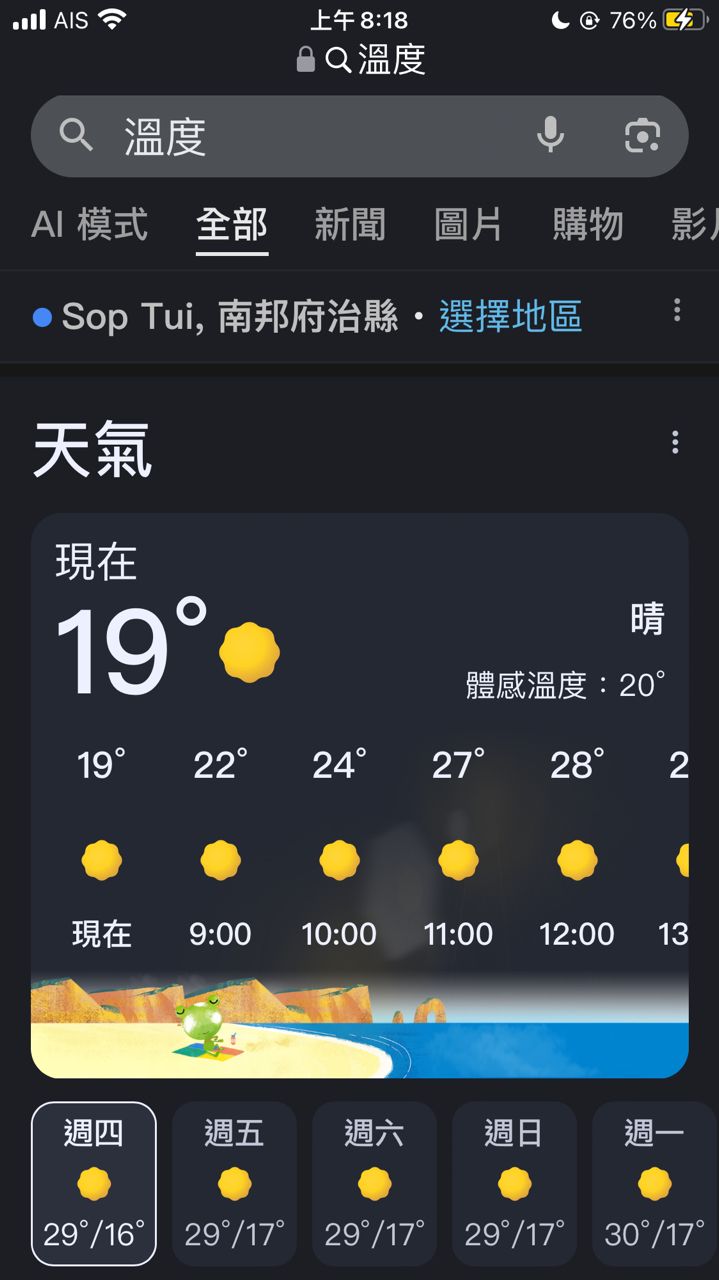
Task: Switch to the 購物 tab
Action: click(588, 225)
